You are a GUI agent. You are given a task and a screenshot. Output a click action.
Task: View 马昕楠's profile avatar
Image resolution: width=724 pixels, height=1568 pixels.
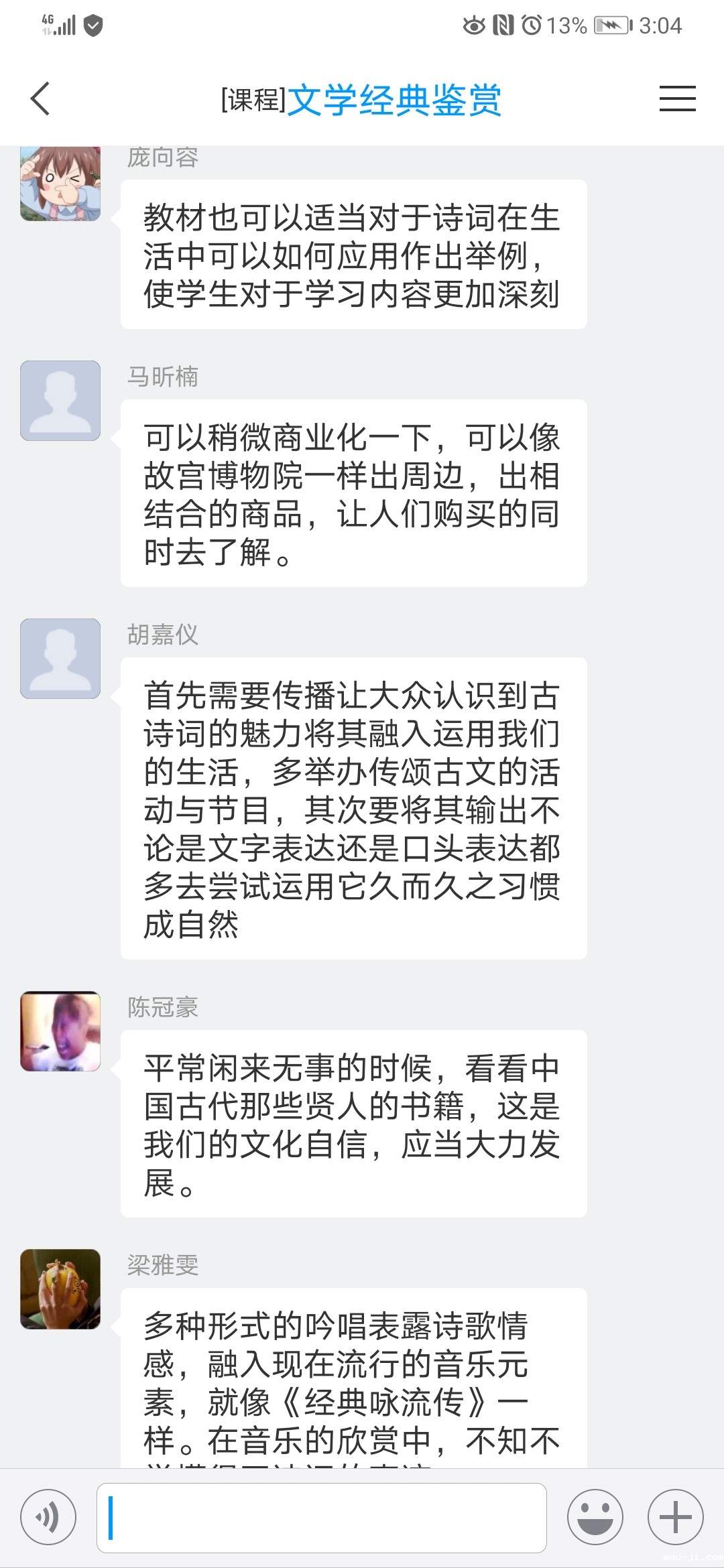(60, 401)
